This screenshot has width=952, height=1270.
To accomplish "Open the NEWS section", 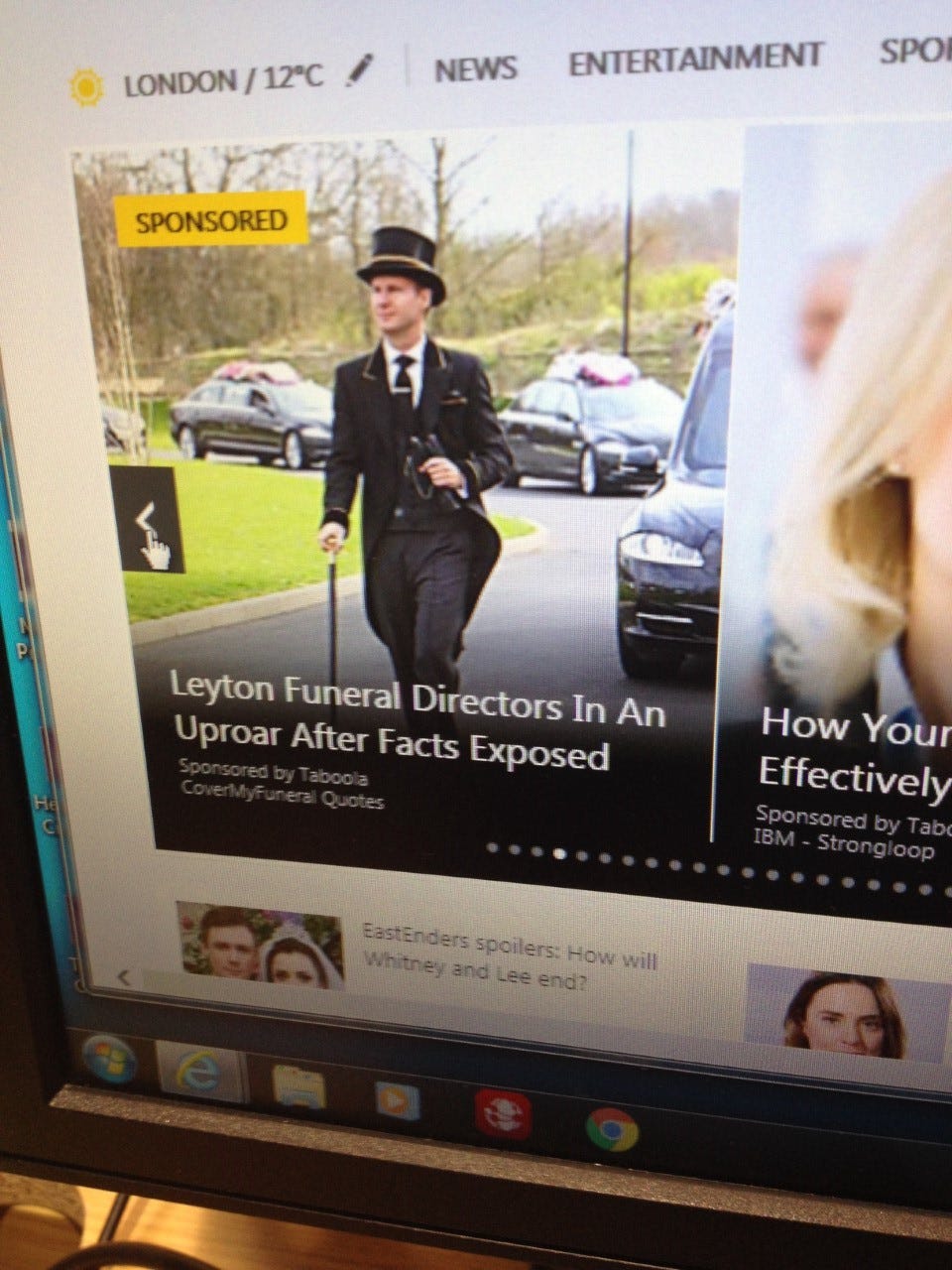I will pyautogui.click(x=476, y=68).
